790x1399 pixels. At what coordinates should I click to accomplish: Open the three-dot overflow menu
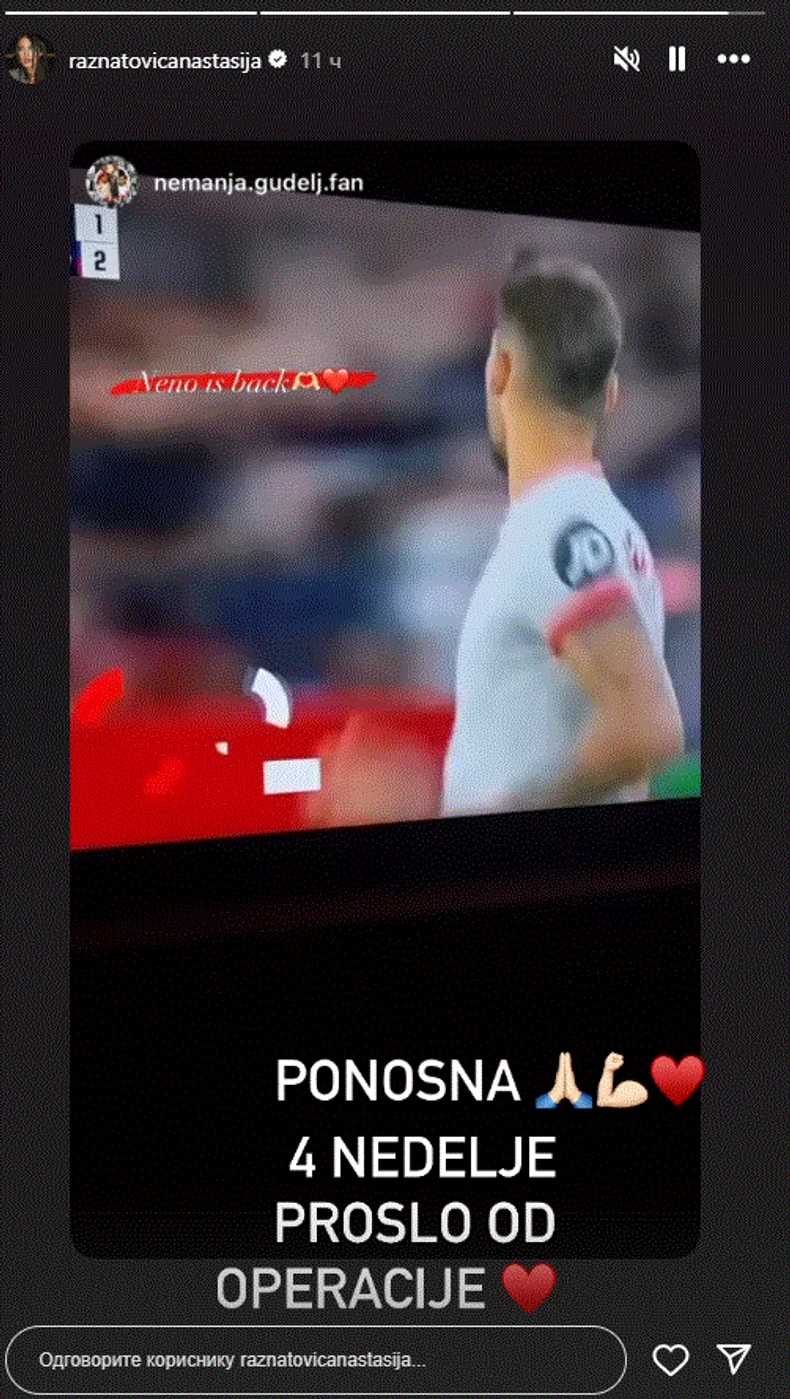tap(733, 60)
